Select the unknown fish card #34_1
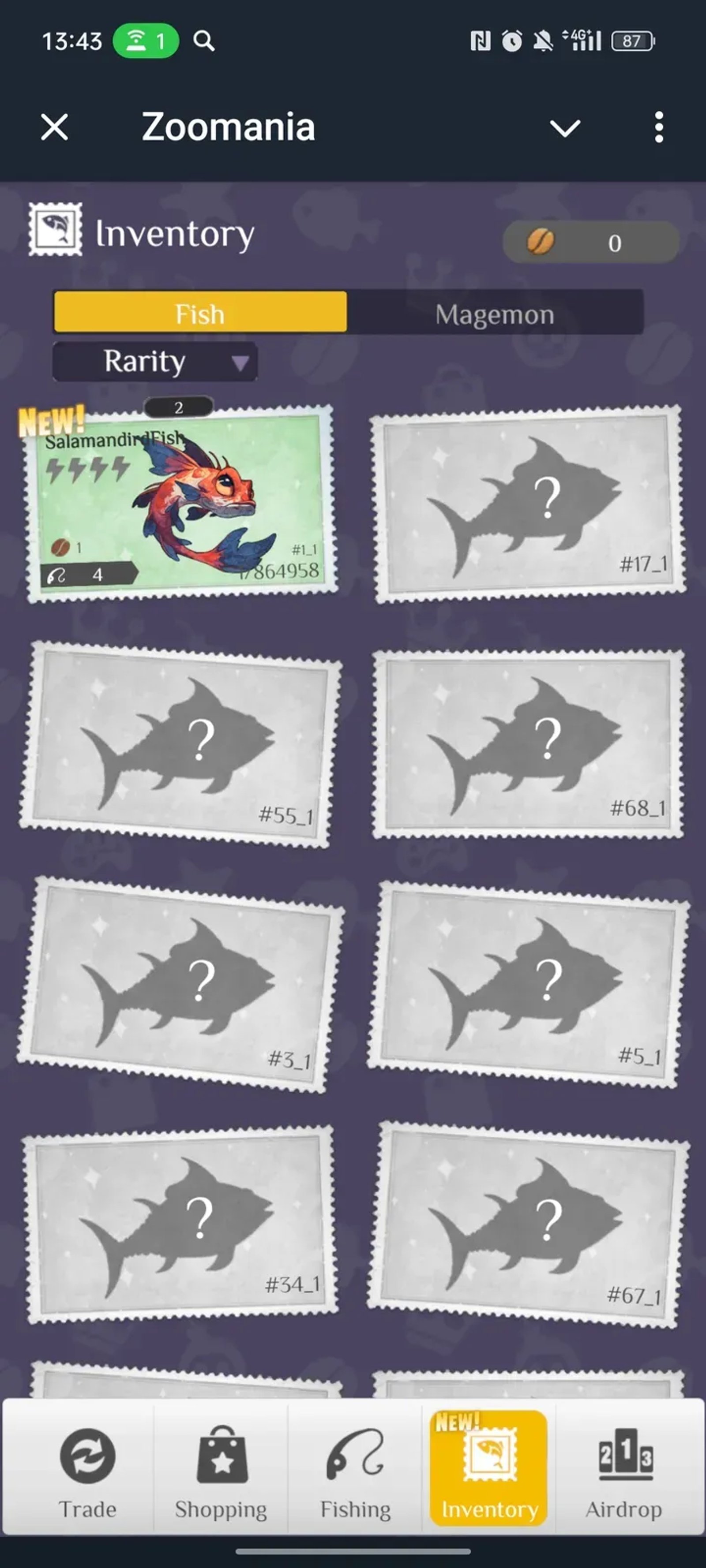 click(180, 1224)
